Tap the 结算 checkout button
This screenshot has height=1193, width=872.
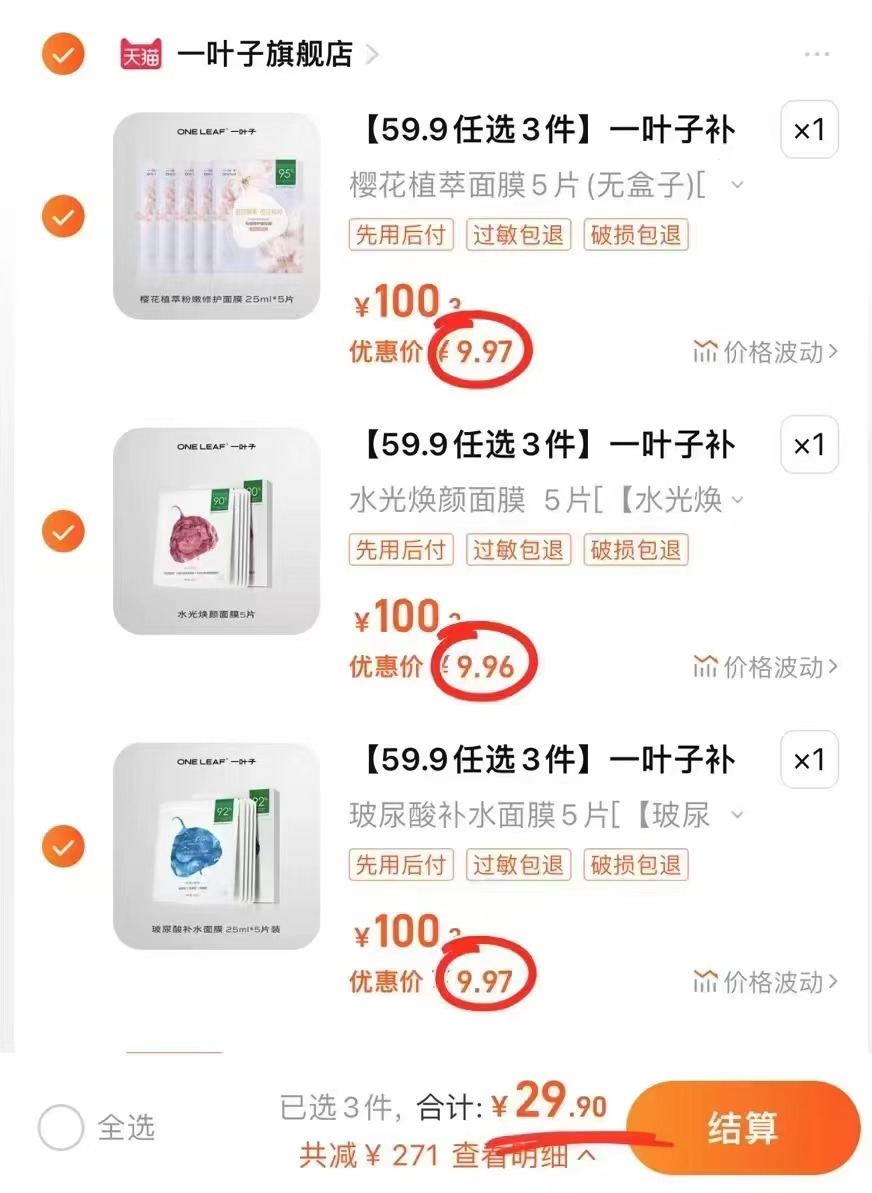(744, 1126)
